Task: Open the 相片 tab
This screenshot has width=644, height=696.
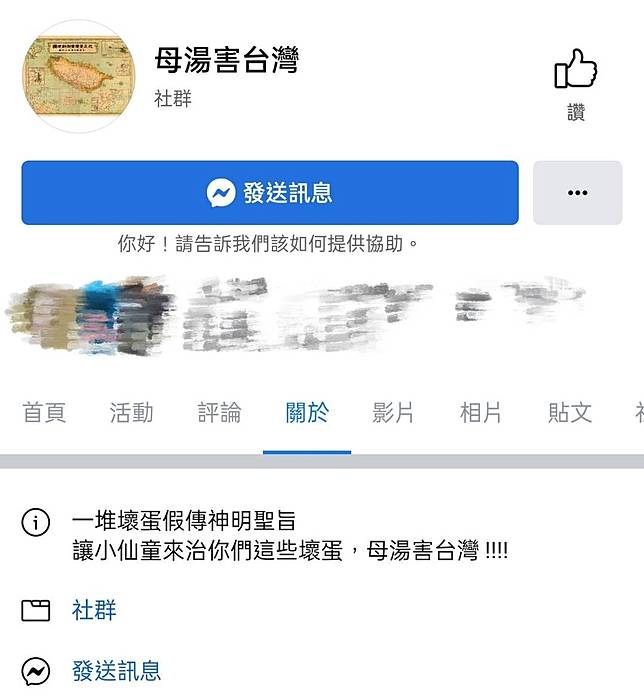Action: (x=481, y=413)
